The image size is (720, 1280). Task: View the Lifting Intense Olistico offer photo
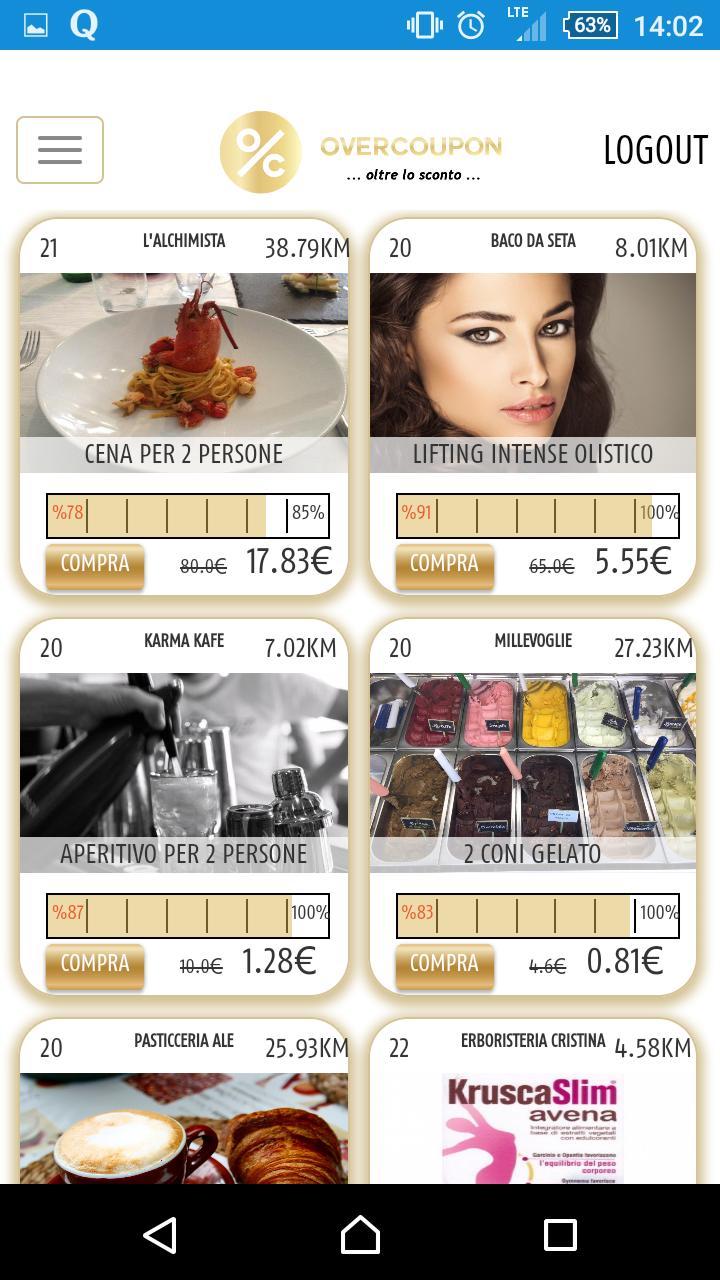[533, 360]
